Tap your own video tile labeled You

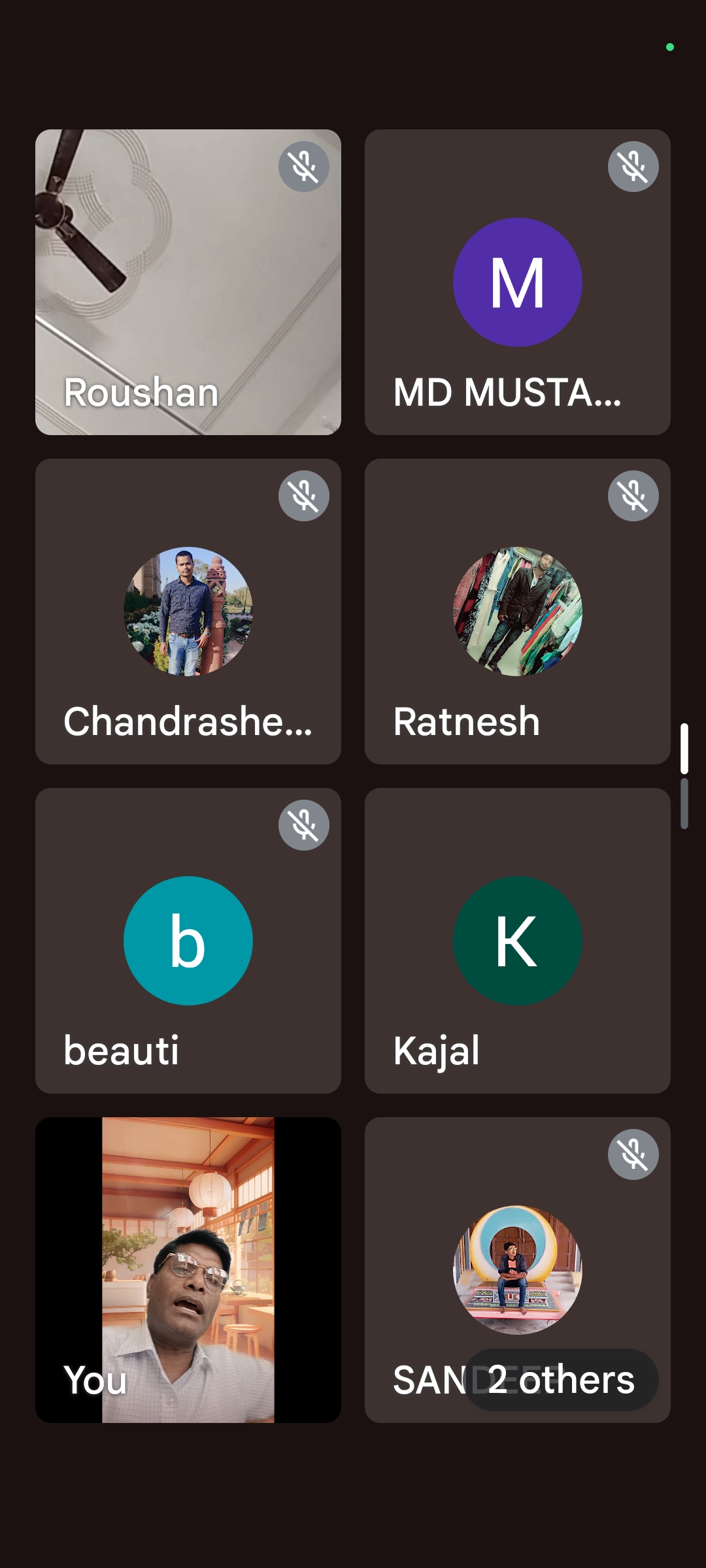[x=188, y=1270]
